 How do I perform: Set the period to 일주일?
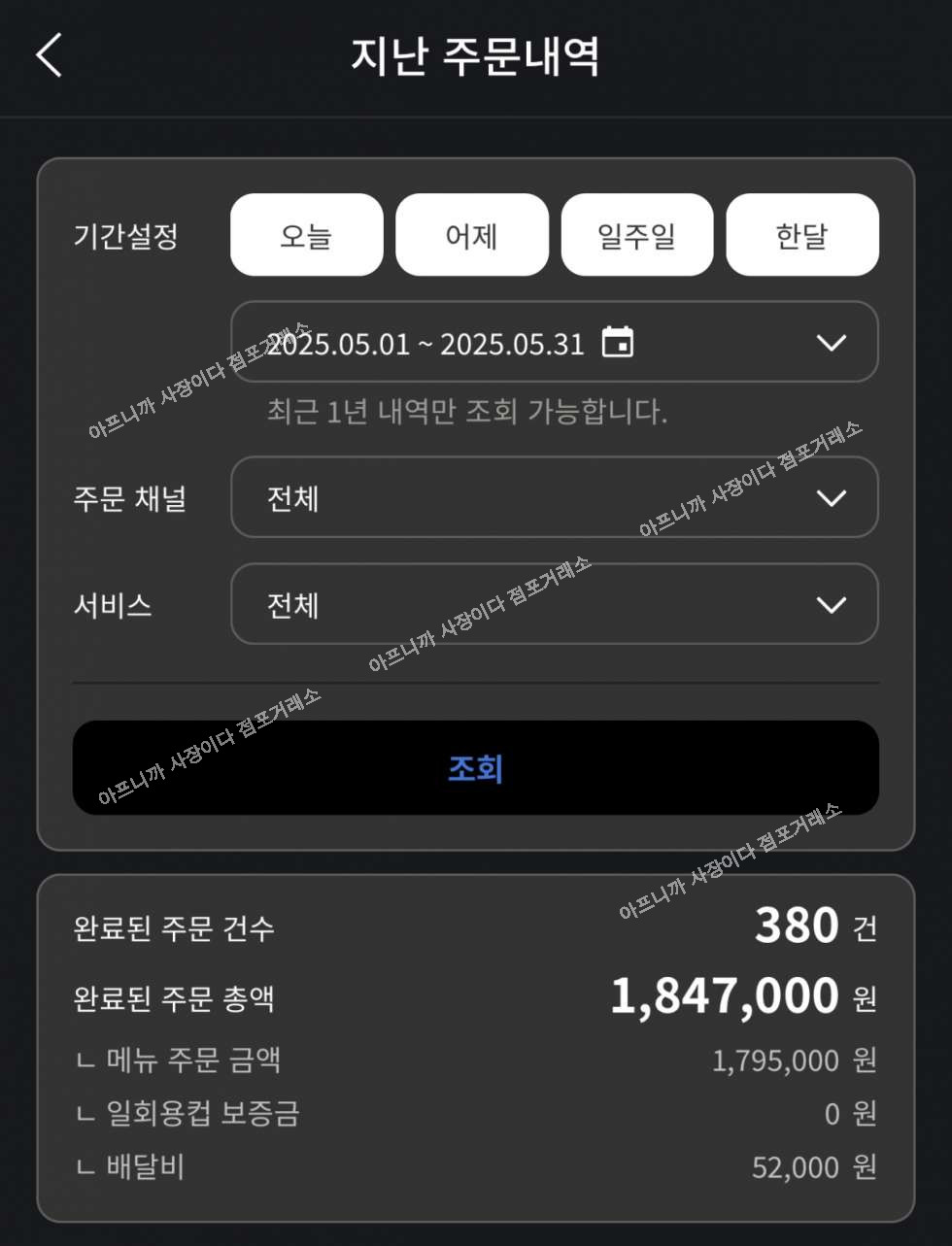637,235
